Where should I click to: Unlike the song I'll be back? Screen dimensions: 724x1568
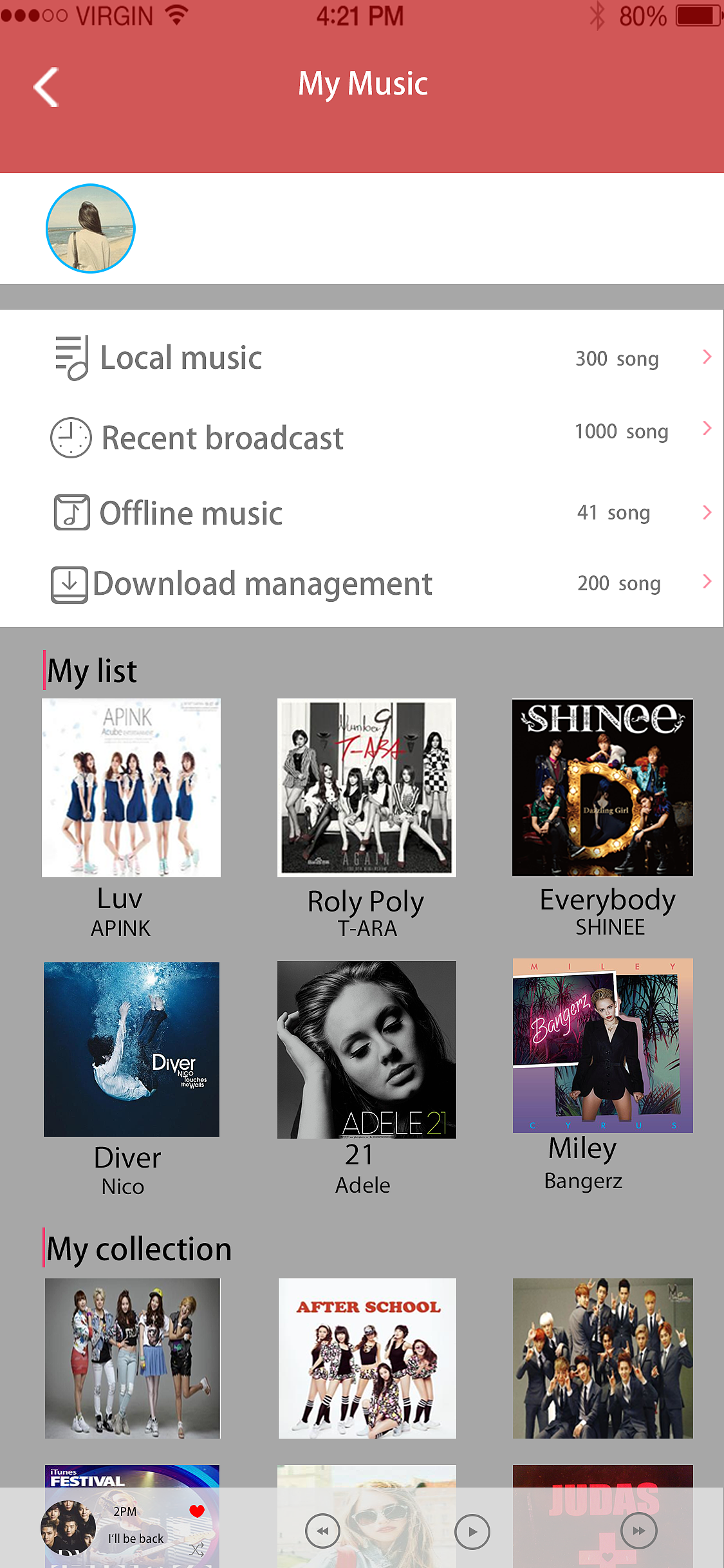(197, 1511)
